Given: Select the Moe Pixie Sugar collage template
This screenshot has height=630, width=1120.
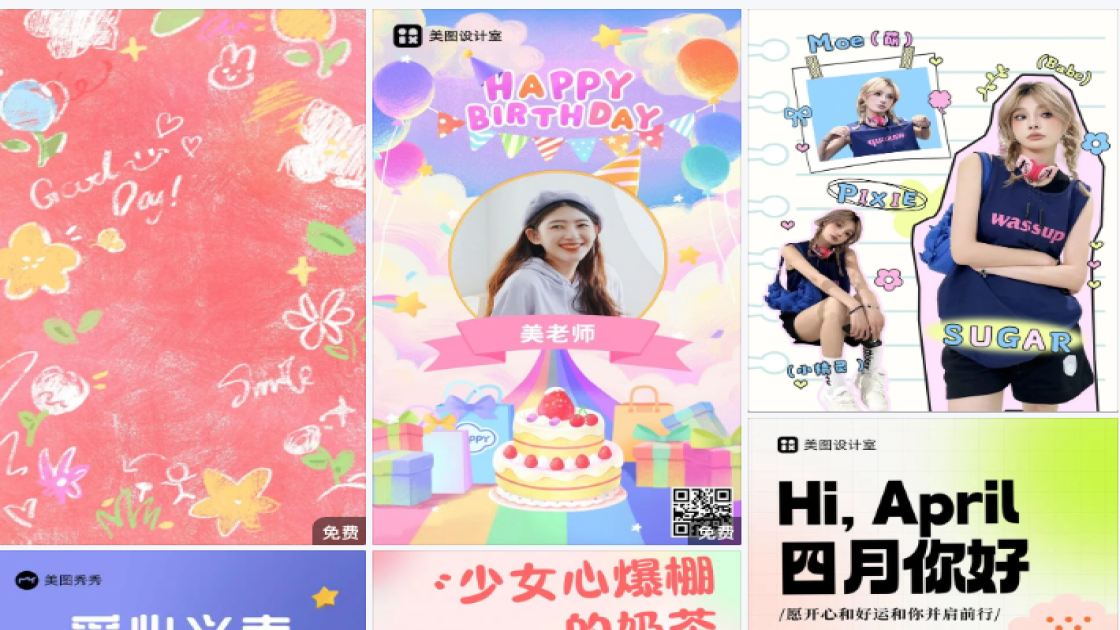Looking at the screenshot, I should (x=932, y=211).
